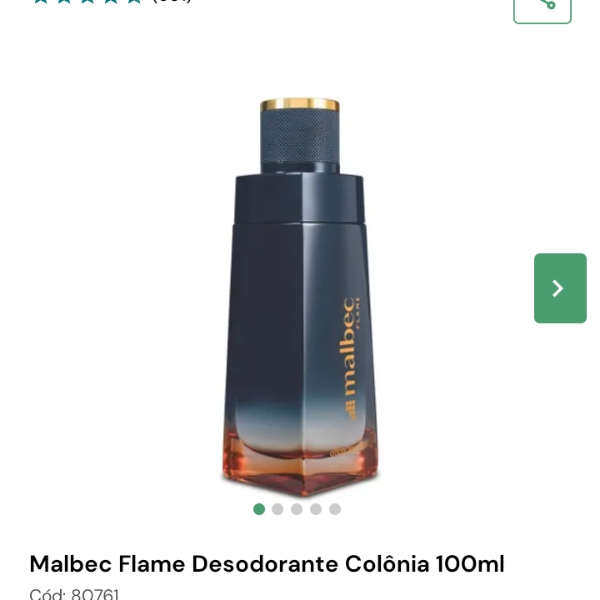This screenshot has width=600, height=600.
Task: Jump to the second image dot
Action: [278, 509]
